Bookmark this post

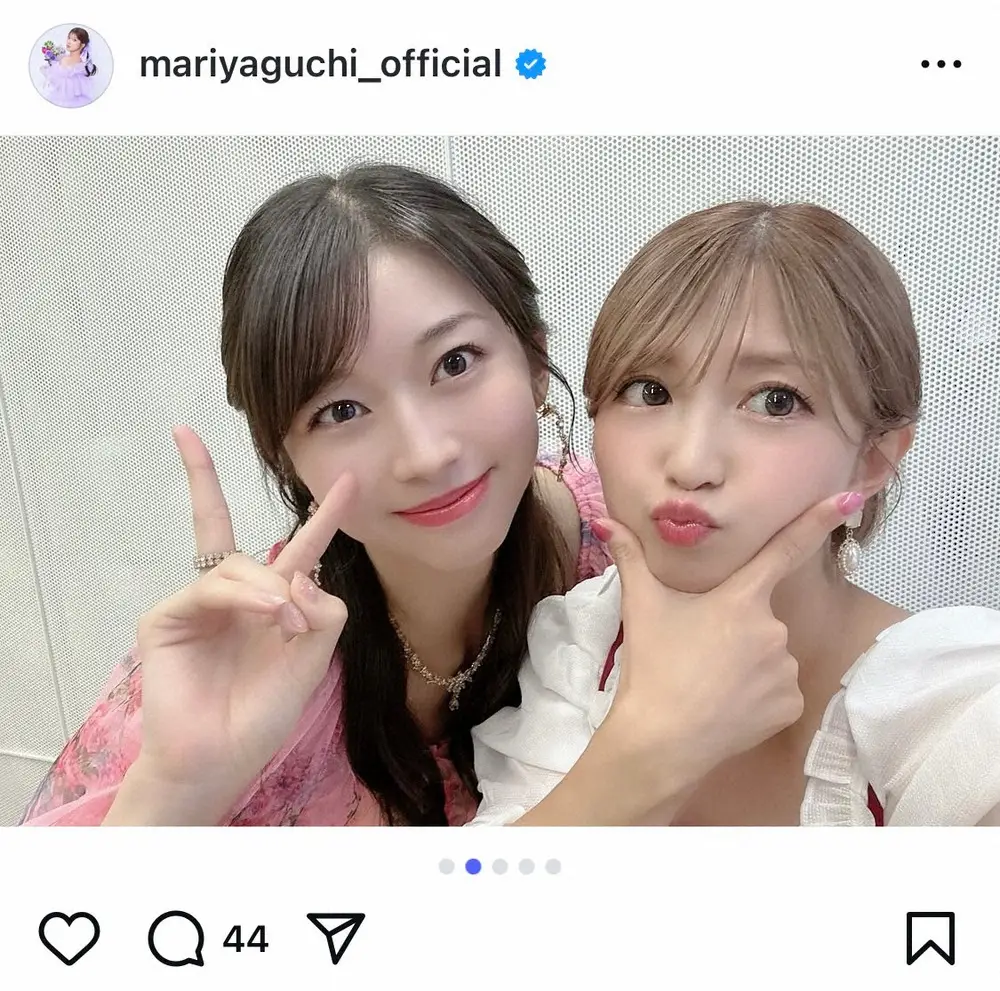pyautogui.click(x=930, y=938)
